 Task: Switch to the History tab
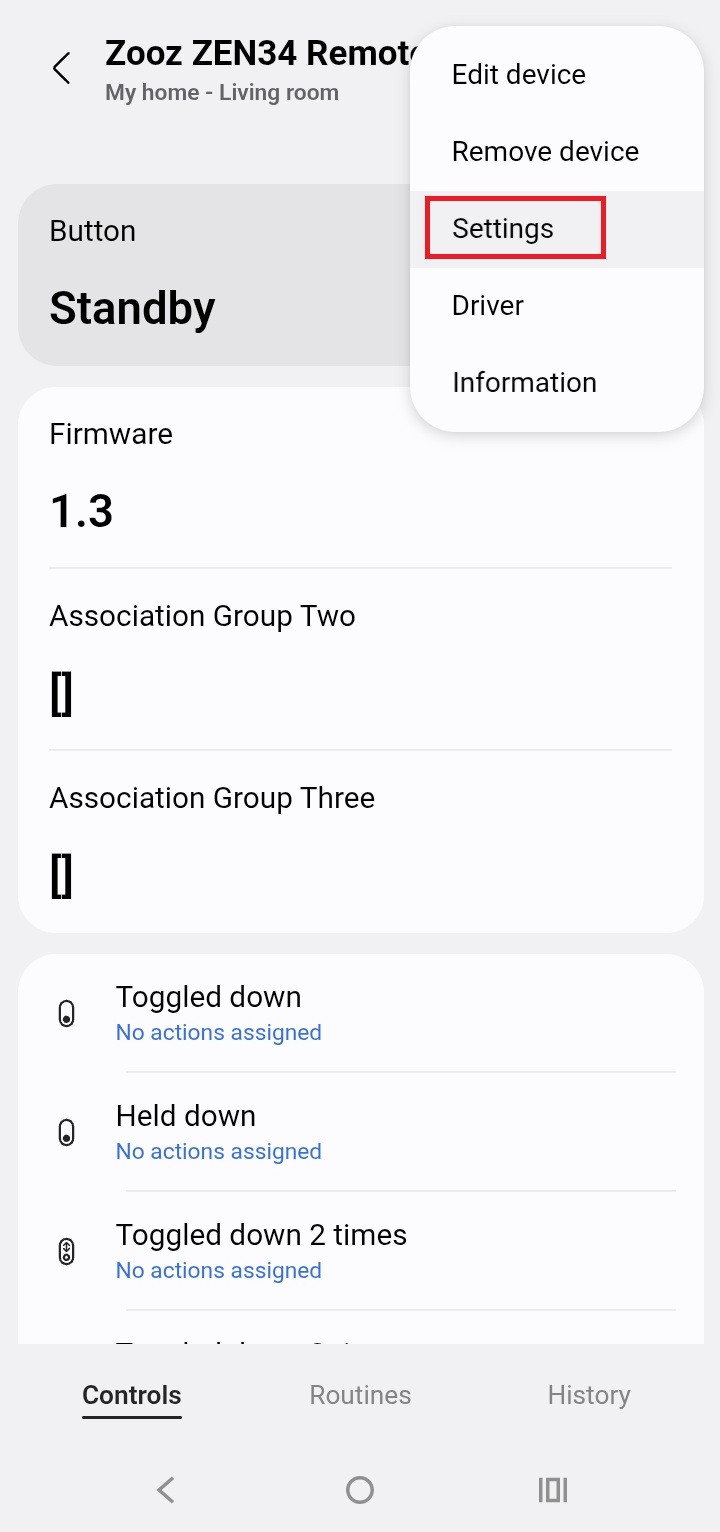588,1395
